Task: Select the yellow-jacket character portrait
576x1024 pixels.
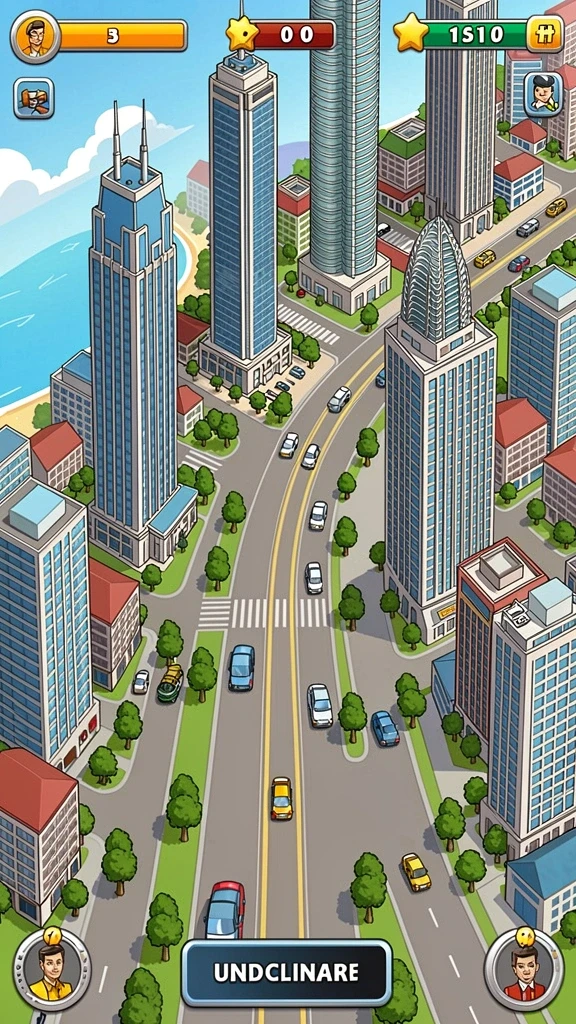Action: (52, 970)
